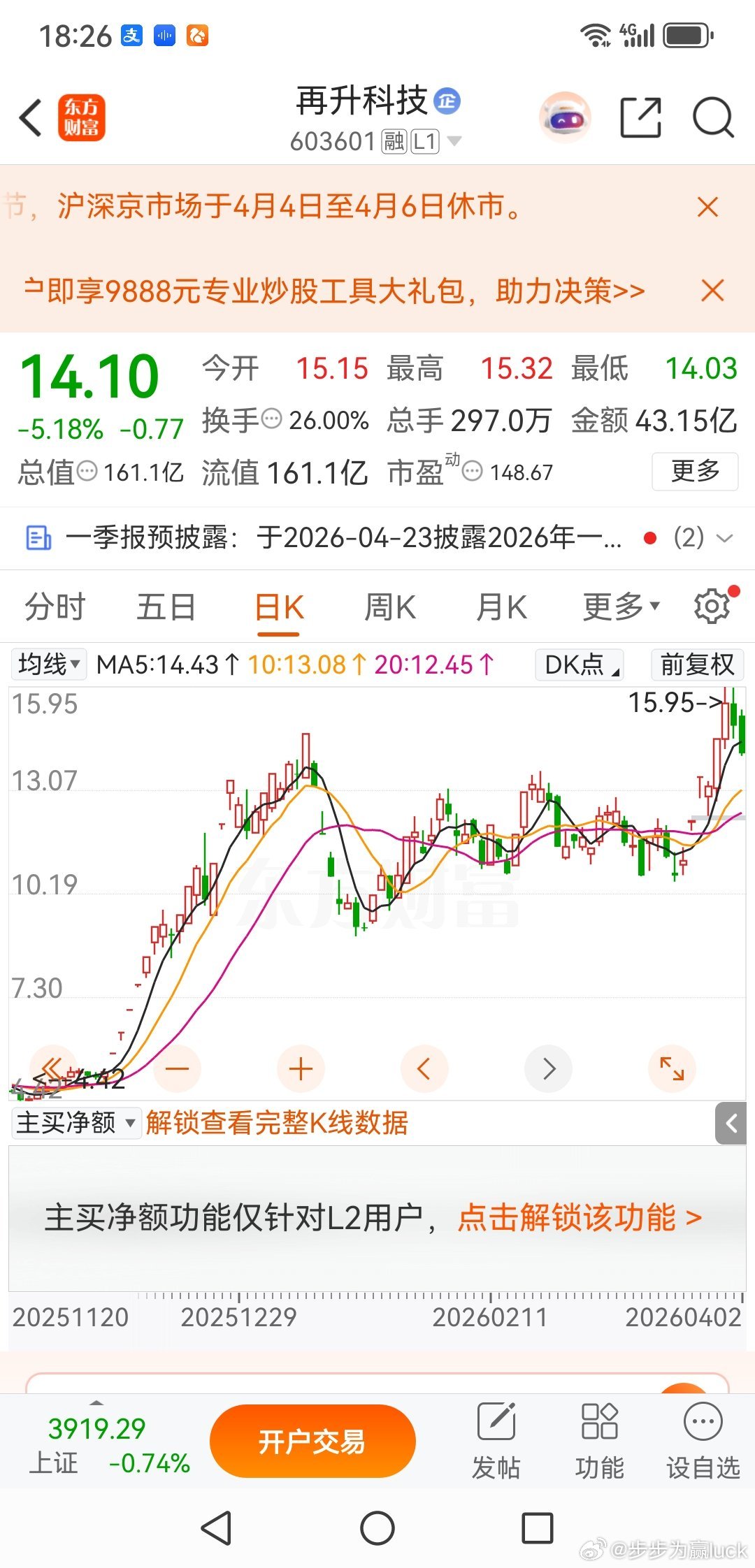This screenshot has width=755, height=1568.
Task: Expand K-line chart to fullscreen
Action: [x=670, y=1068]
